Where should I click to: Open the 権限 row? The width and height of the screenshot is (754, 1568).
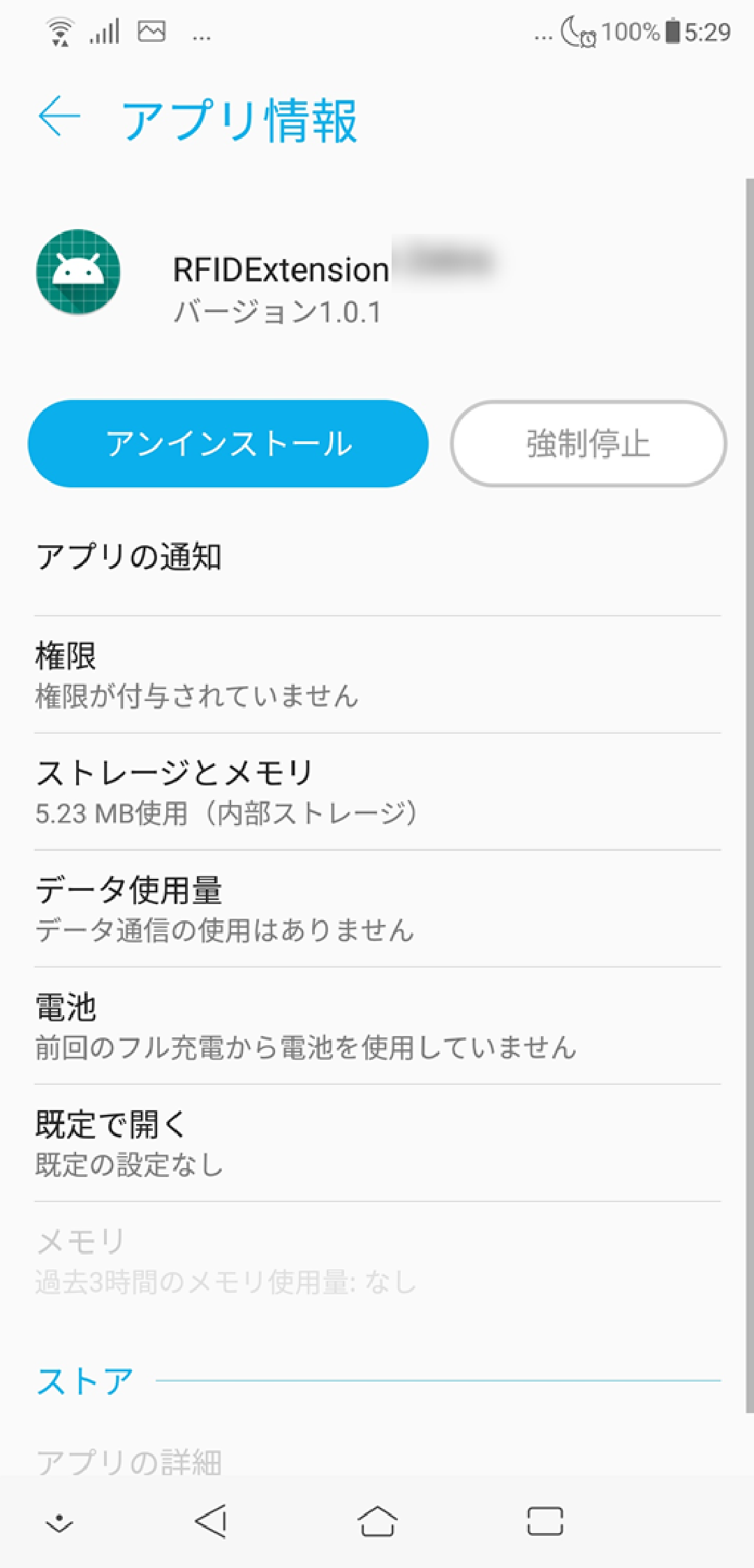[x=377, y=675]
